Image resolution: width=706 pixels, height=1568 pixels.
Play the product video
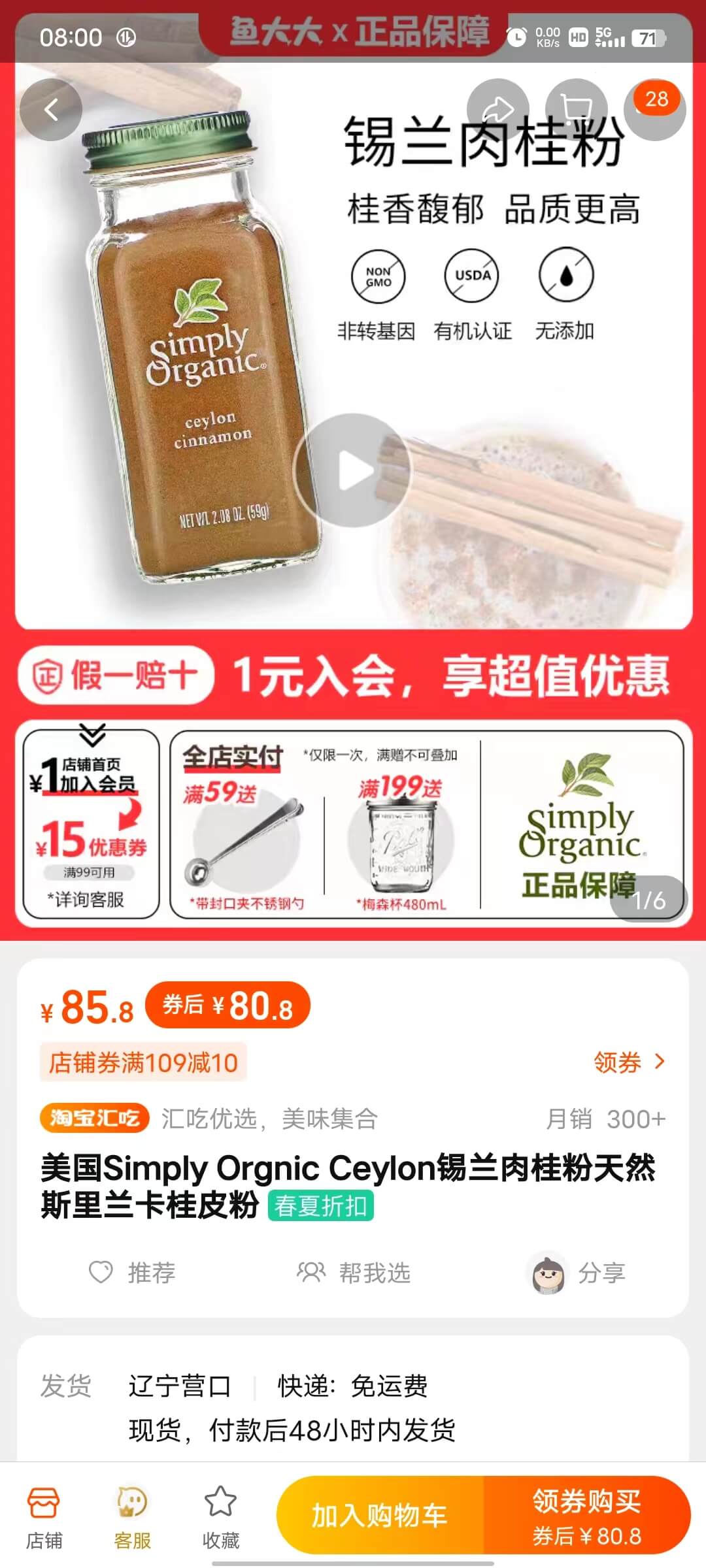pos(354,470)
